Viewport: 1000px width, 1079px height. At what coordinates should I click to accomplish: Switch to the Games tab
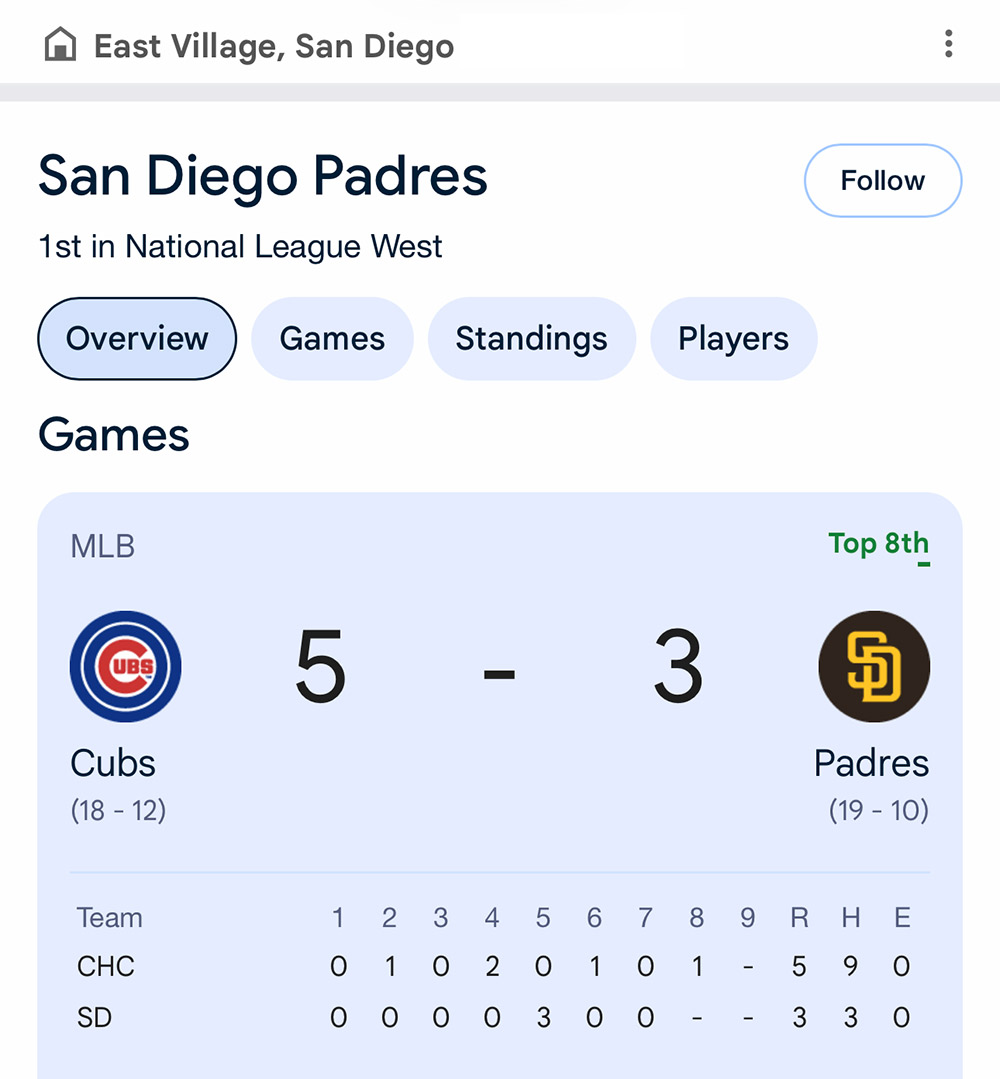point(332,339)
